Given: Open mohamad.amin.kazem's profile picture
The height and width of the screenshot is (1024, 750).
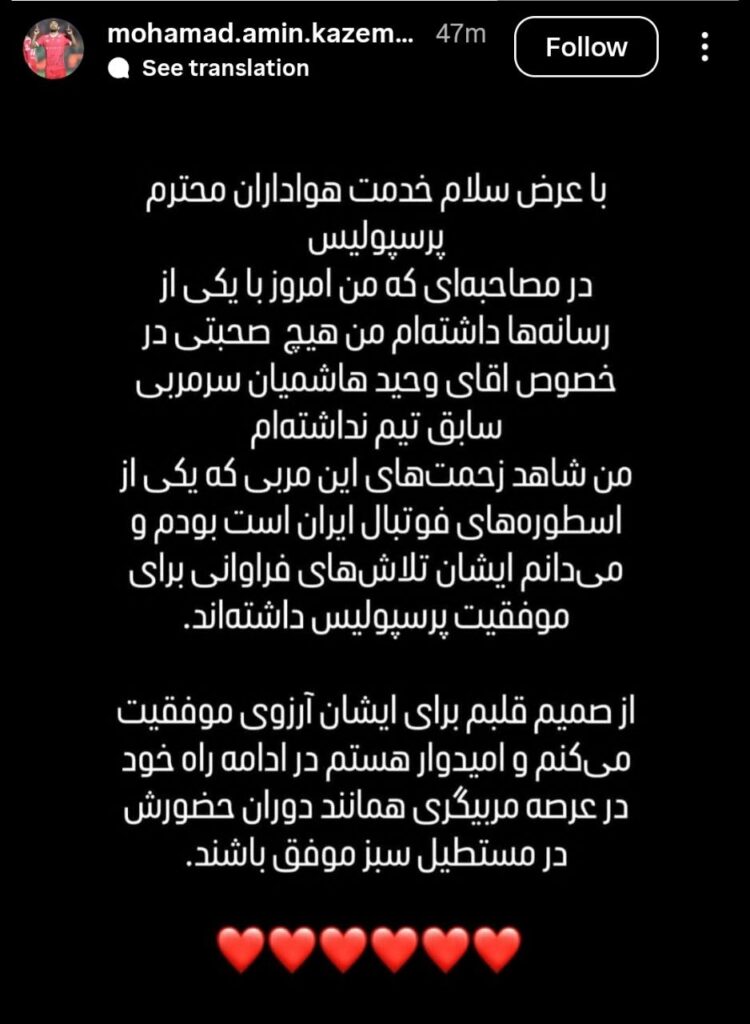Looking at the screenshot, I should pyautogui.click(x=54, y=49).
